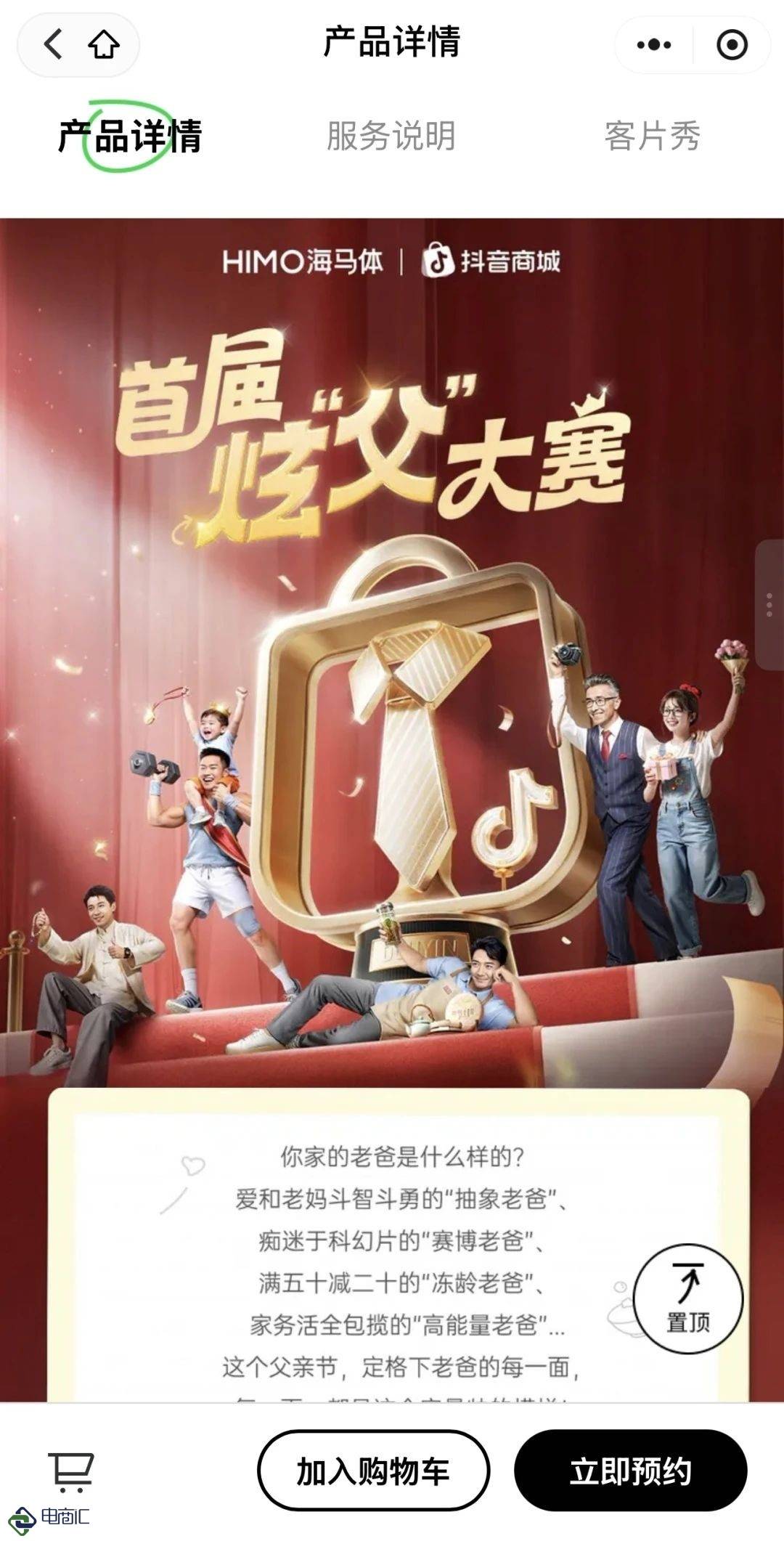Open the three-dot more menu
Screen dimensions: 784x1541
[x=653, y=45]
